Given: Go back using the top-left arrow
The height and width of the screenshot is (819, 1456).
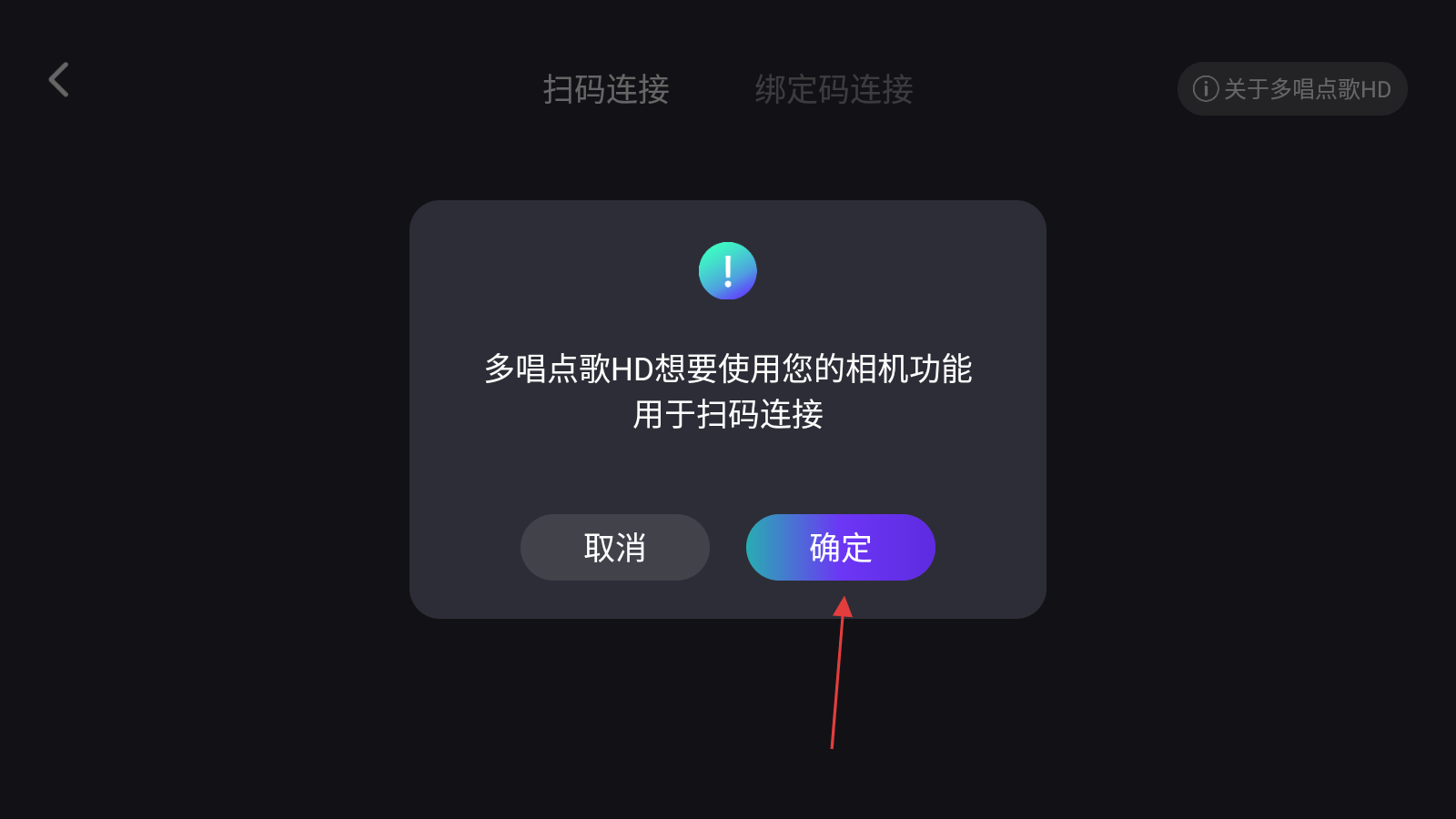Looking at the screenshot, I should 59,80.
